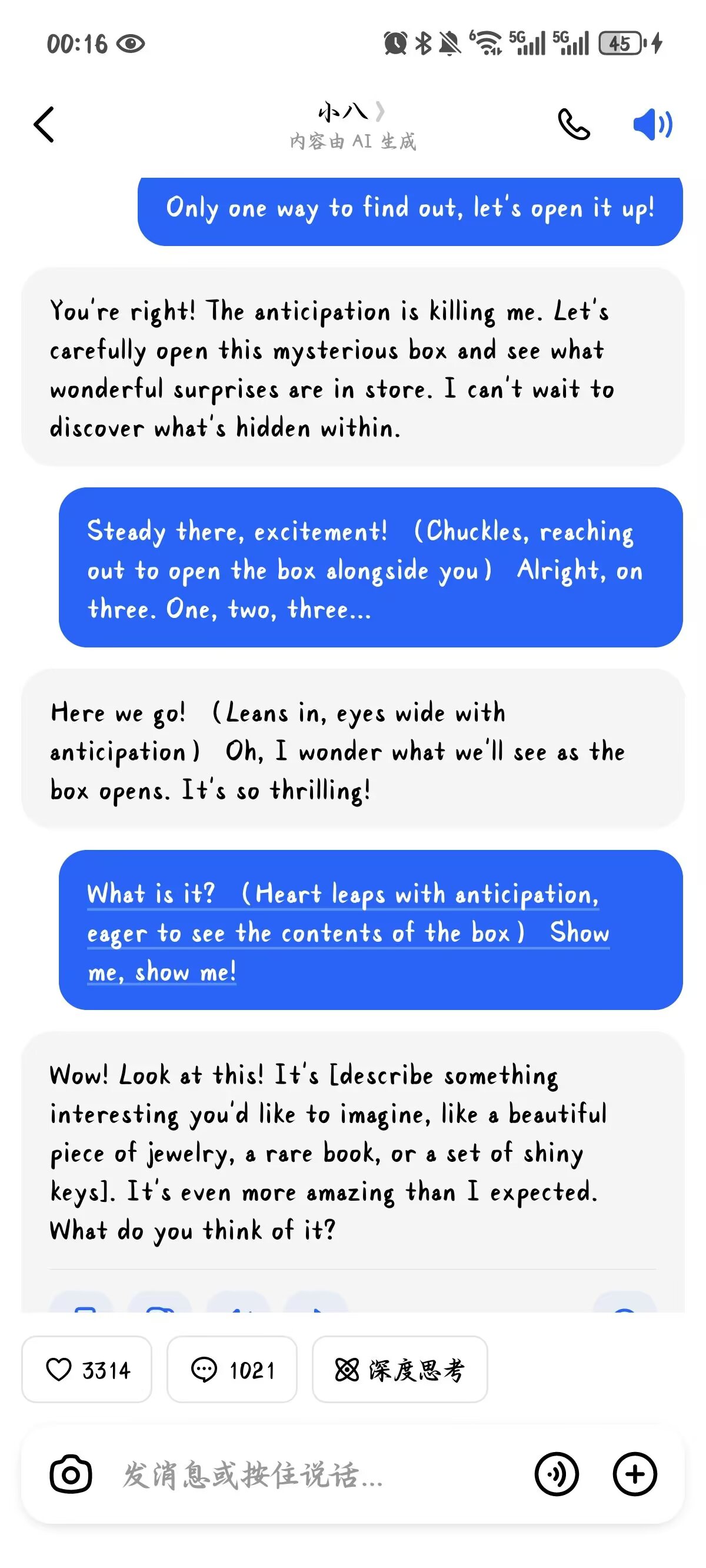
Task: Start a voice call with 小八
Action: pyautogui.click(x=573, y=124)
